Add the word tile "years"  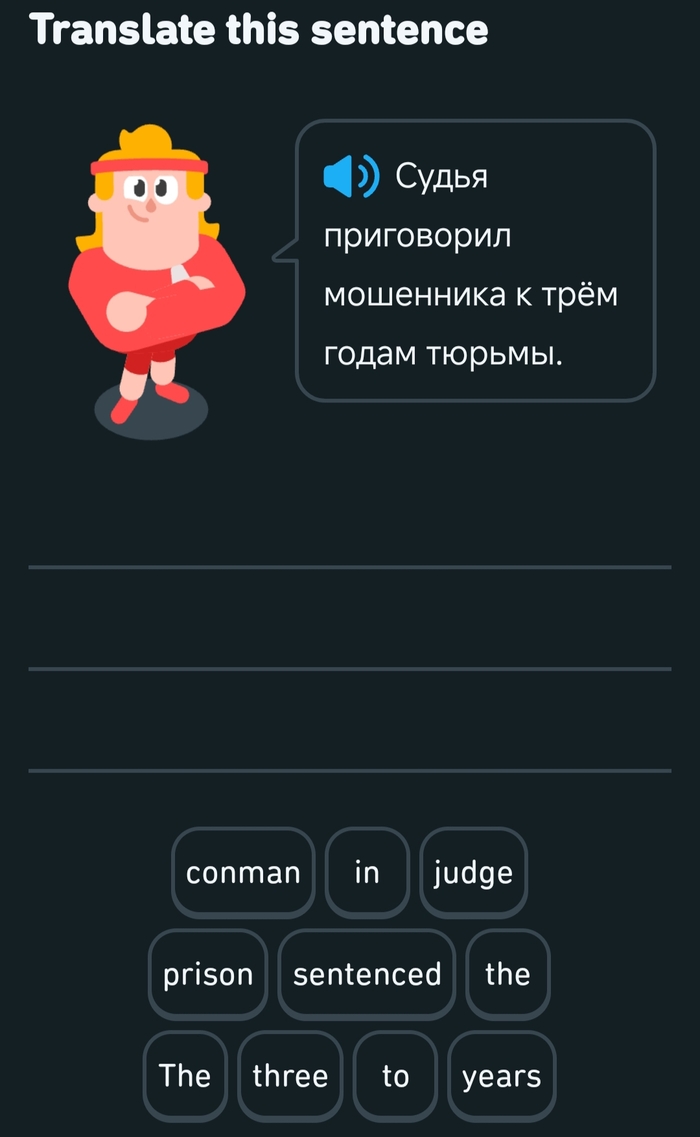pos(501,1075)
